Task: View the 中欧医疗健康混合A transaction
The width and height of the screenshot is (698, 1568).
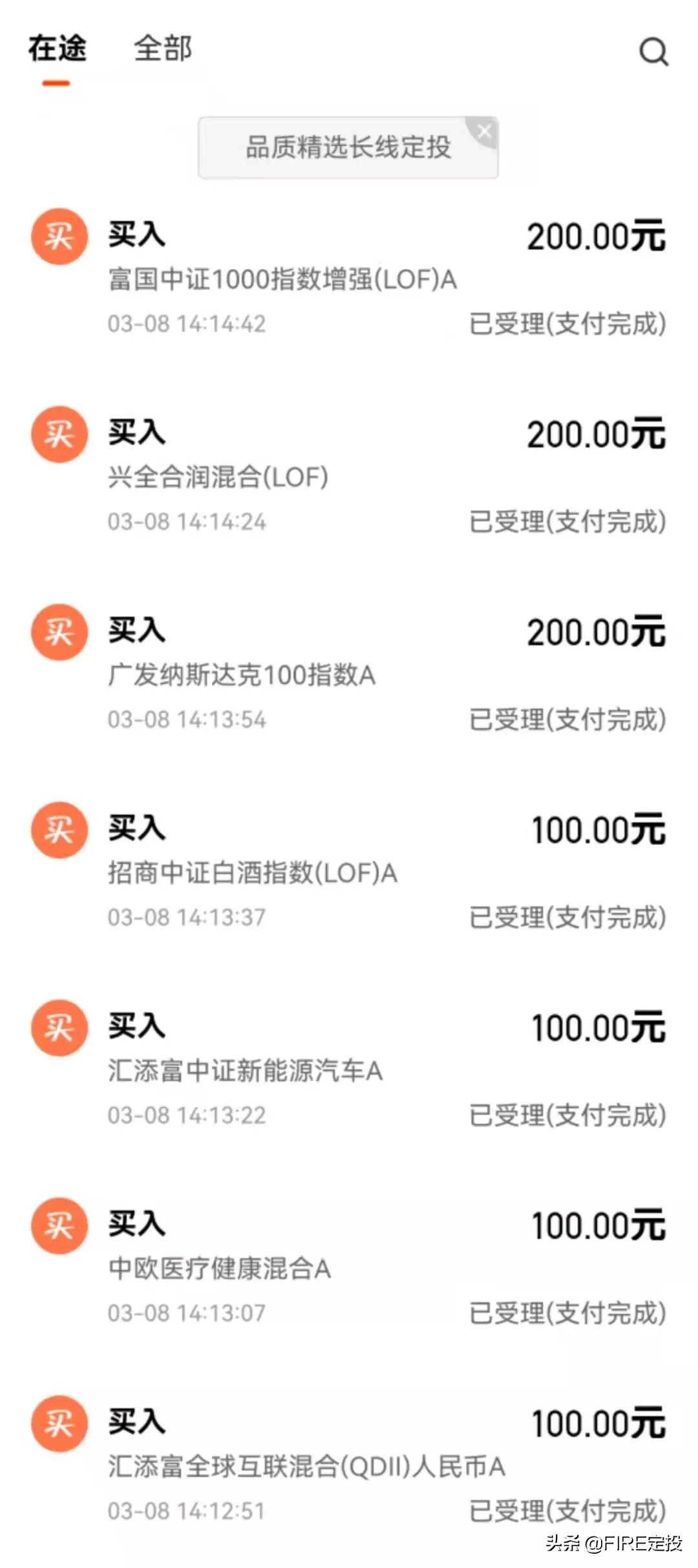Action: click(349, 1269)
